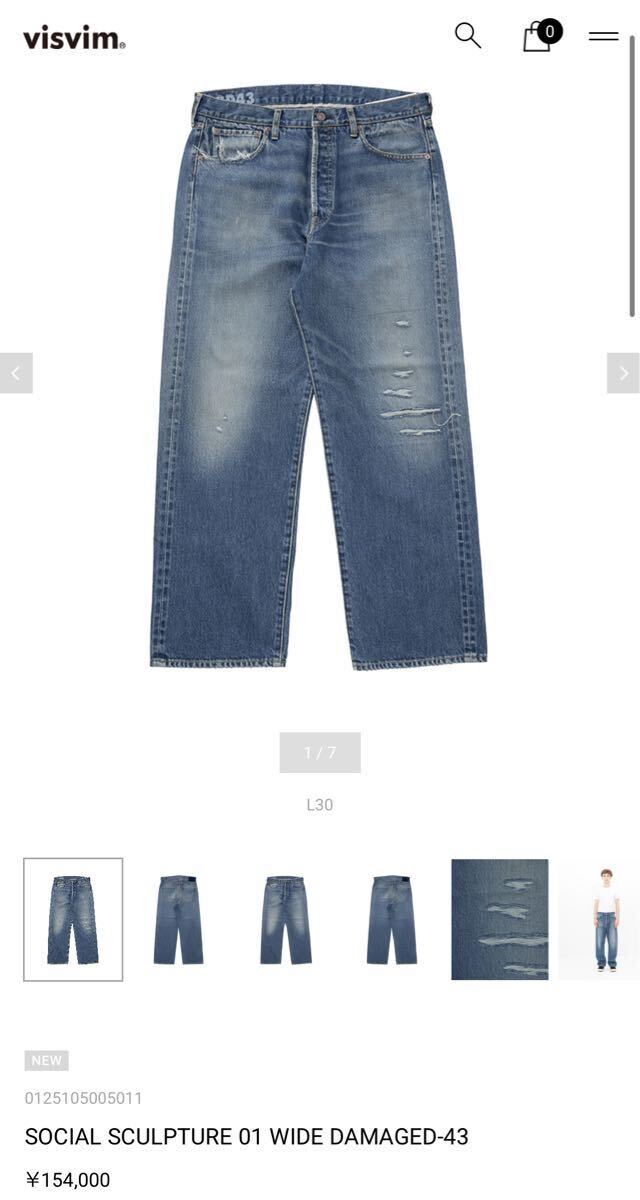
Task: Open the hamburger menu
Action: [603, 36]
